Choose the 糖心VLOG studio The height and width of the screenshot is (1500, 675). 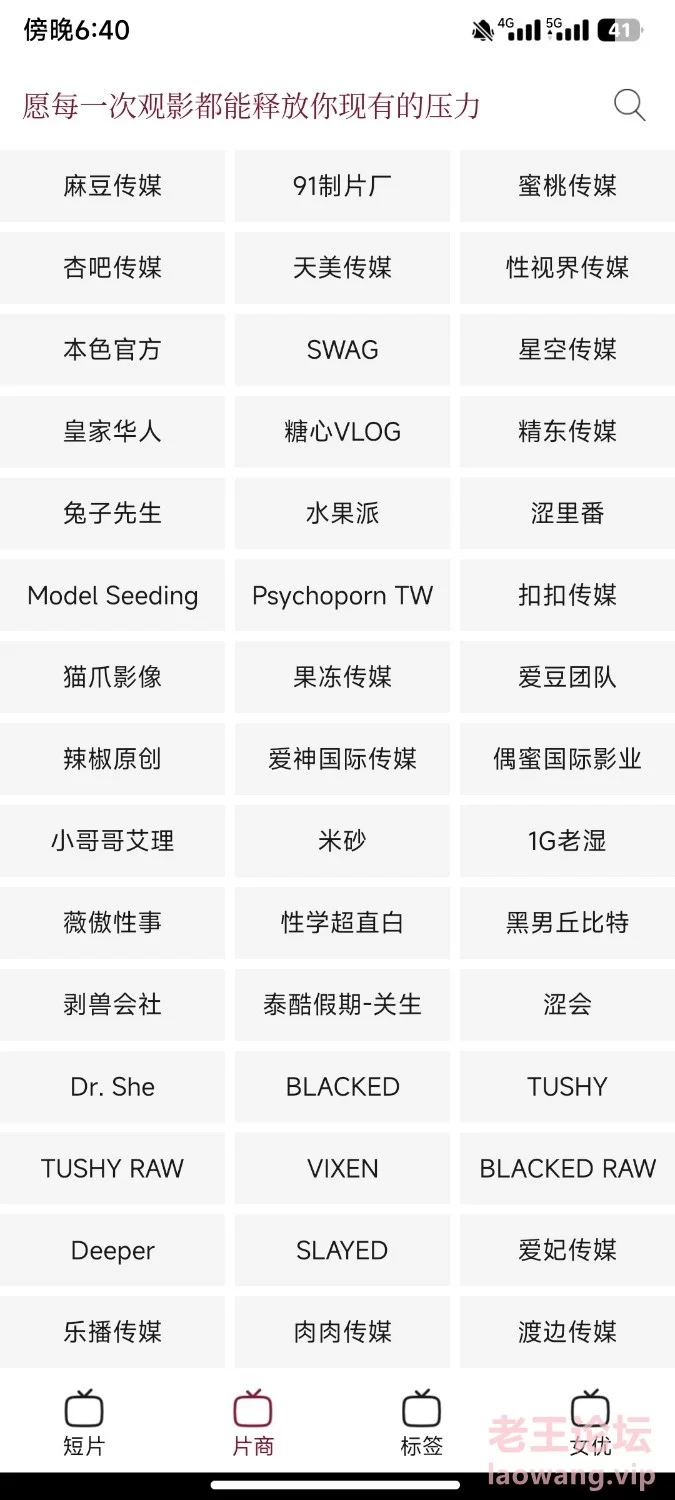pos(342,432)
